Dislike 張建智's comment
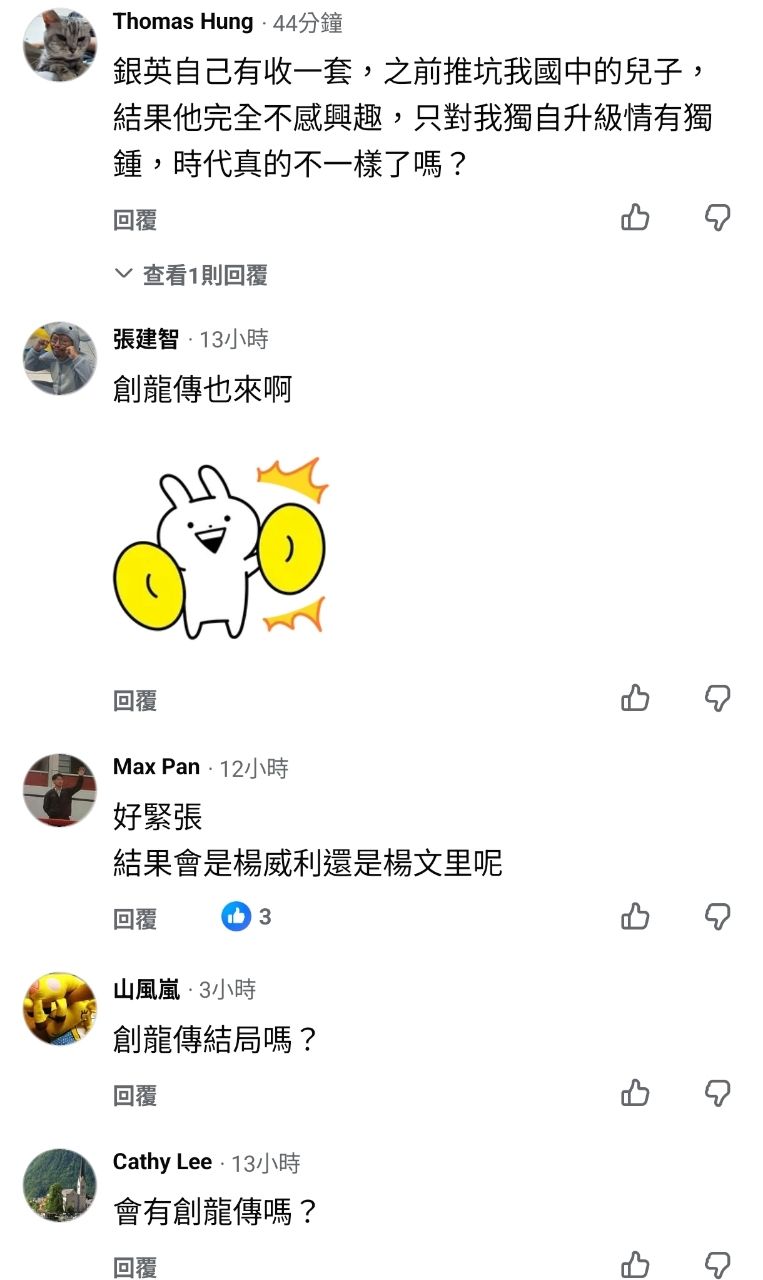This screenshot has height=1280, width=763. [x=717, y=698]
